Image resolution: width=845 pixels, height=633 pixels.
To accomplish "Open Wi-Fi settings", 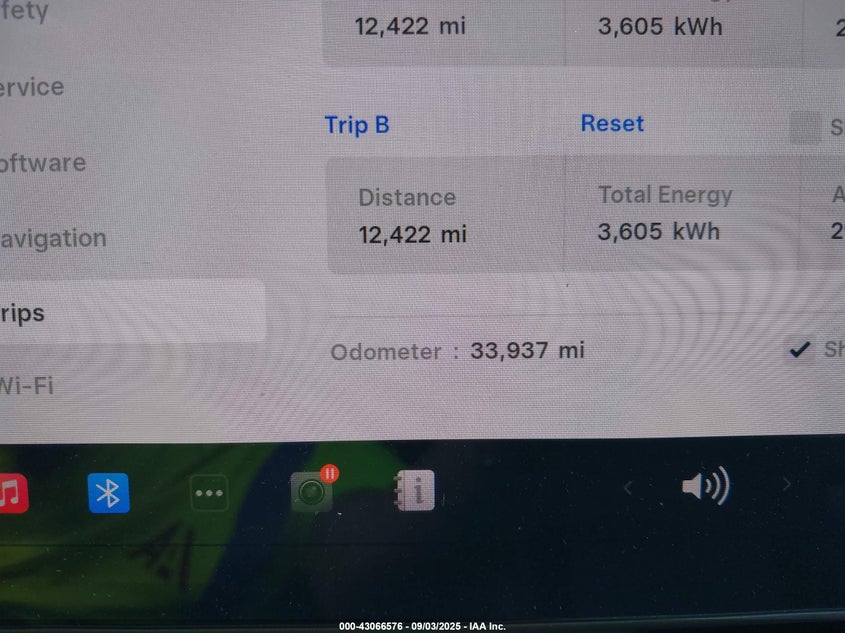I will click(27, 385).
